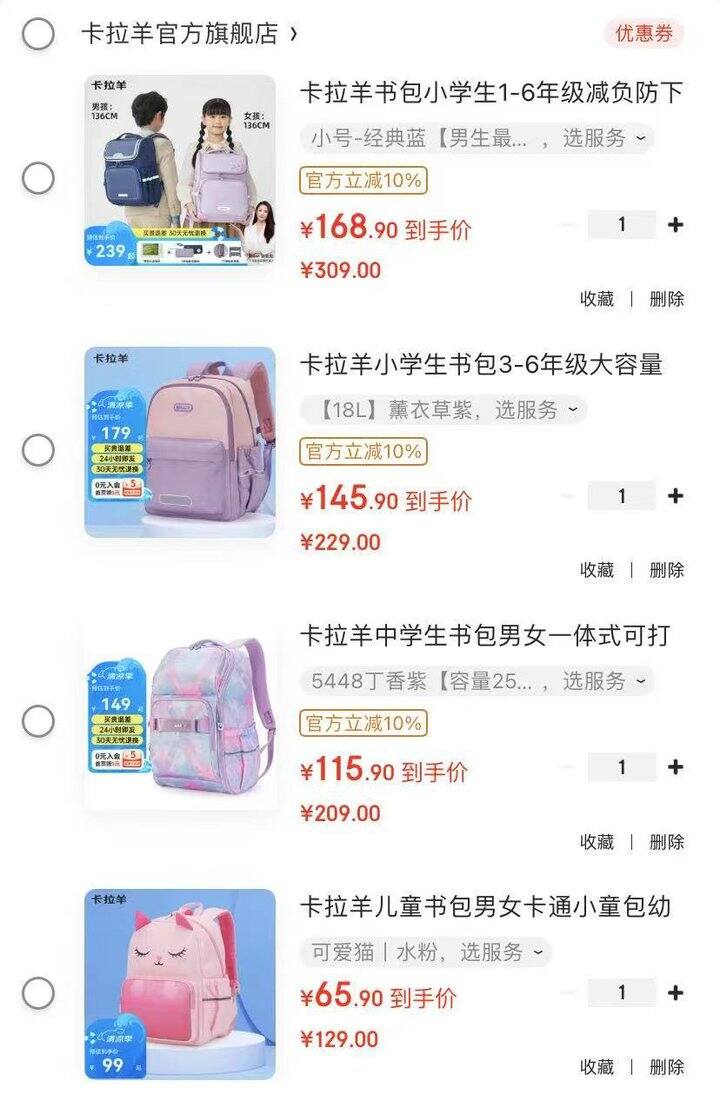Viewport: 720px width, 1094px height.
Task: Select the 3-6年级大容量 backpack checkbox
Action: coord(38,451)
